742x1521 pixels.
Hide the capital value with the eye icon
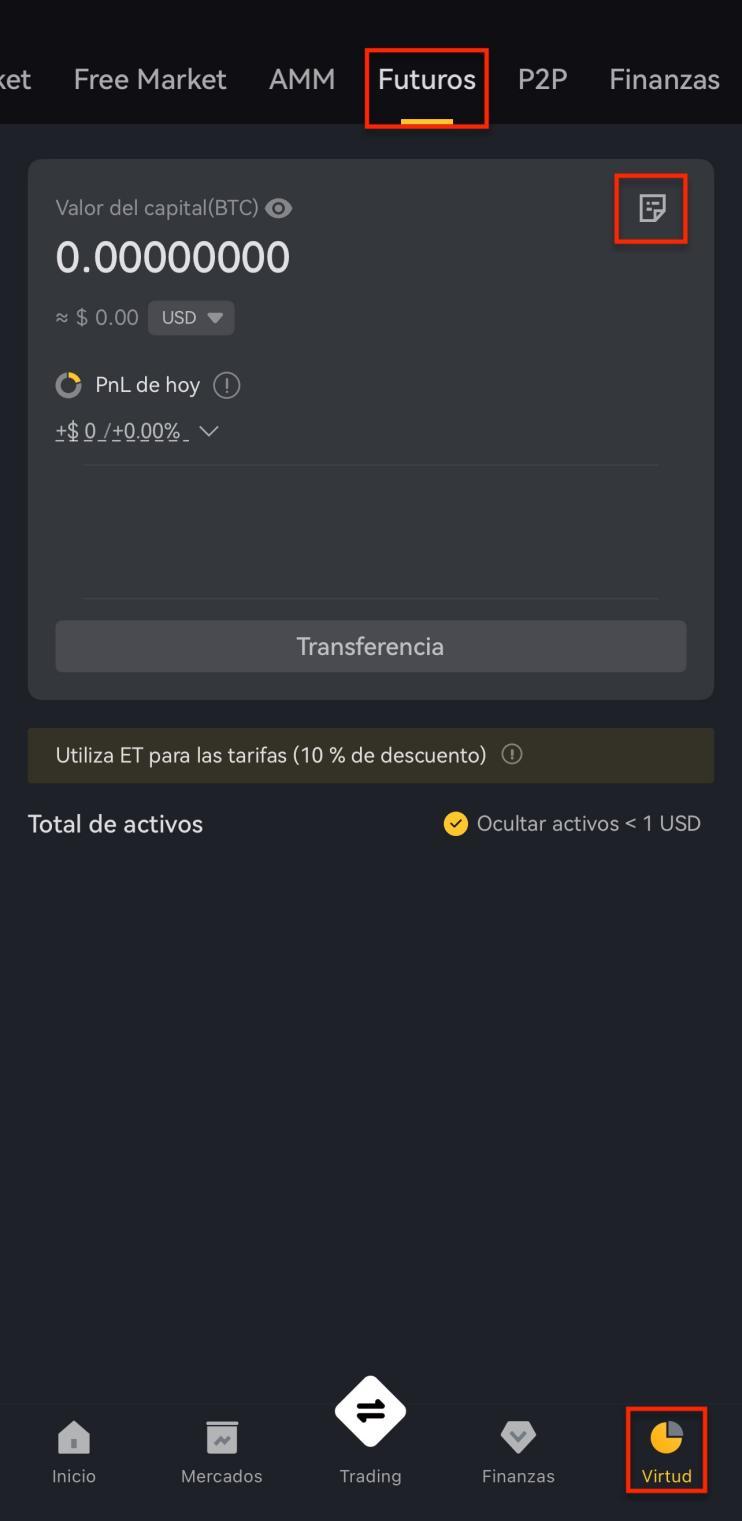pyautogui.click(x=279, y=208)
